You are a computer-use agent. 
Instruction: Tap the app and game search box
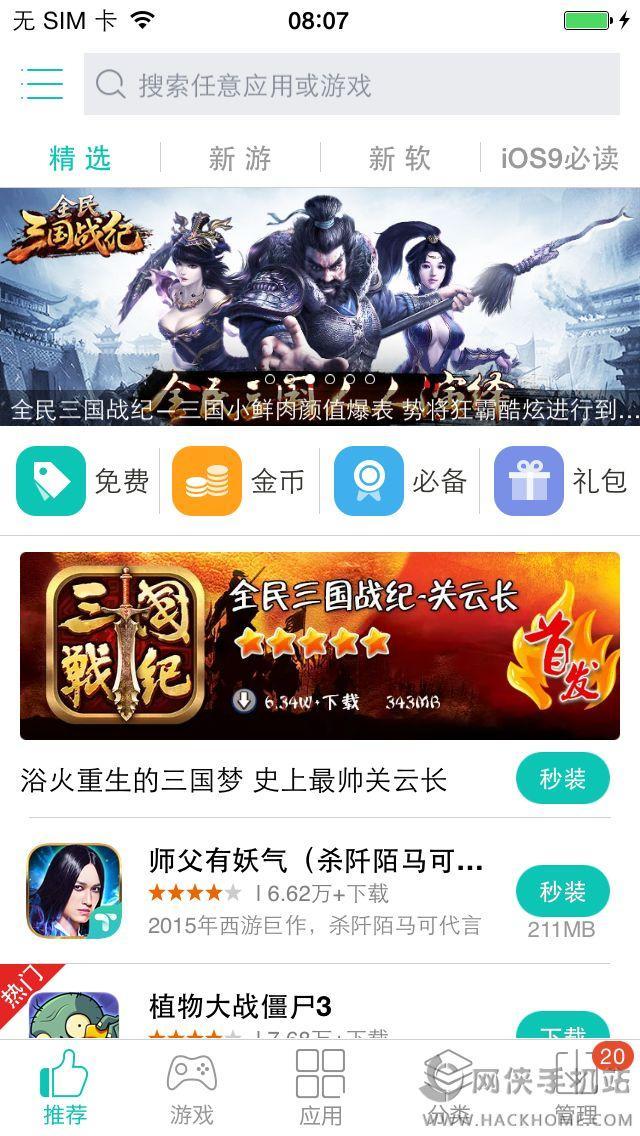pos(350,85)
